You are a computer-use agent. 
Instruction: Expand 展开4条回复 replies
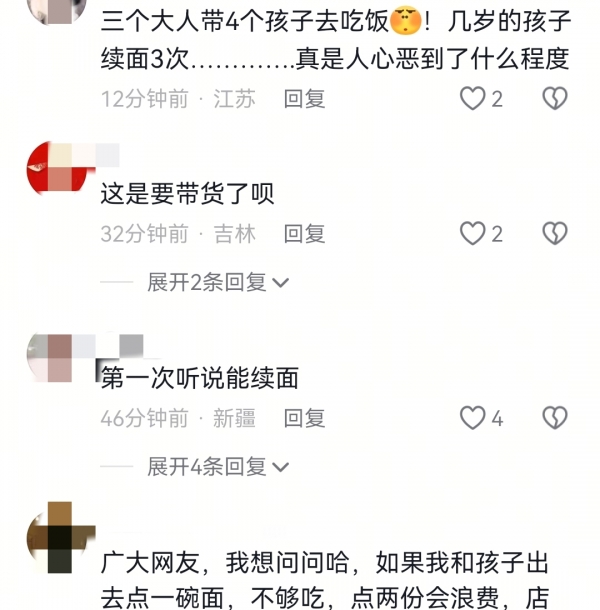217,466
